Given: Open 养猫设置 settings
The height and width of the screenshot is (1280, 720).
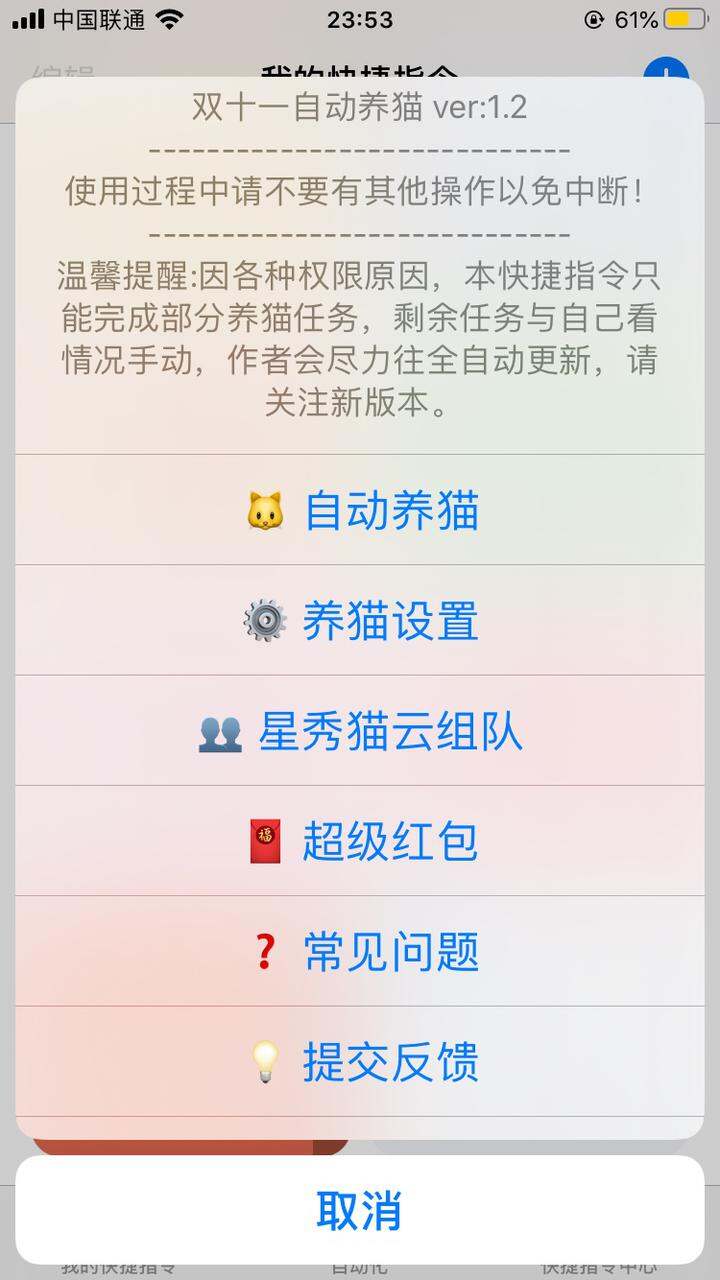Looking at the screenshot, I should [360, 620].
